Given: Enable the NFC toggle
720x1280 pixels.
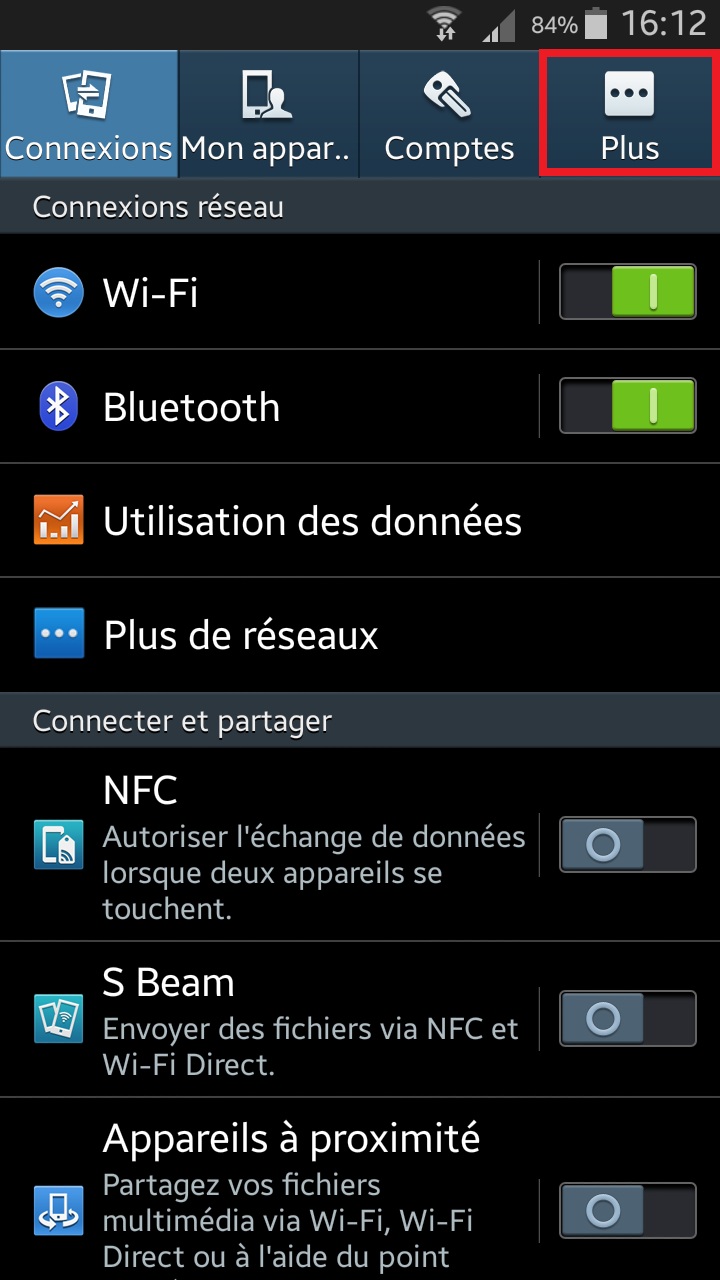Looking at the screenshot, I should tap(627, 844).
